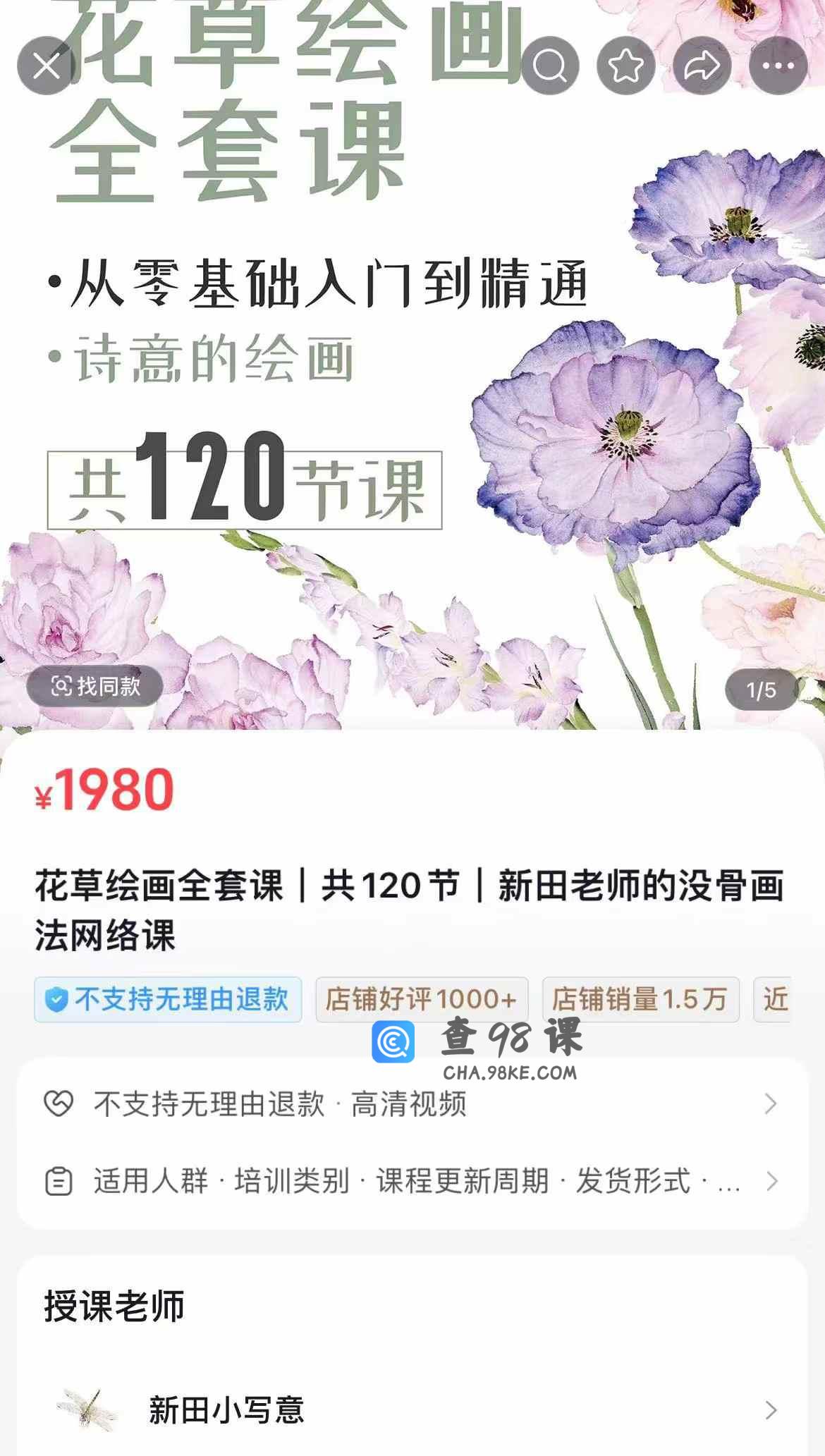Screen dimensions: 825x1456
Task: View the 店铺销量1.5万 chip
Action: [640, 999]
